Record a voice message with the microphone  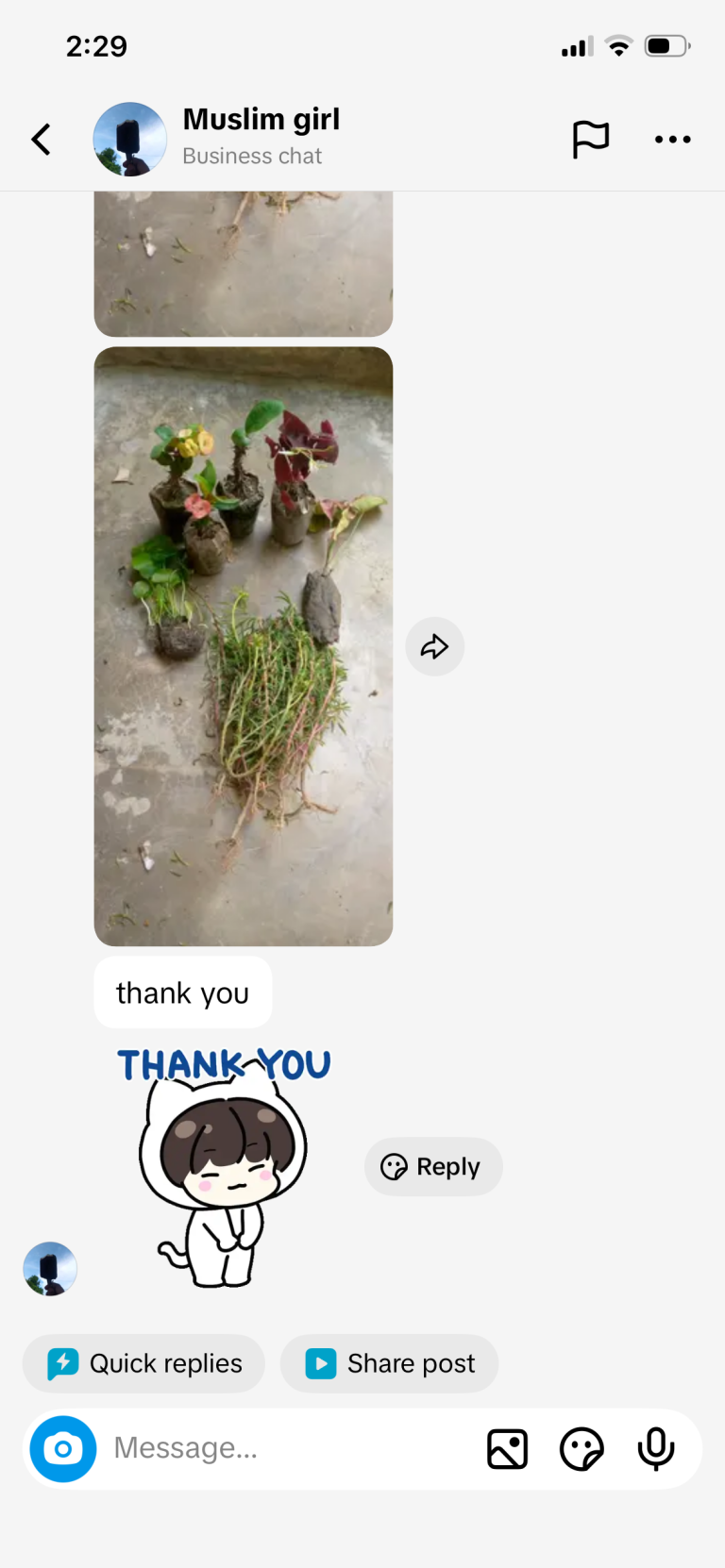[656, 1449]
